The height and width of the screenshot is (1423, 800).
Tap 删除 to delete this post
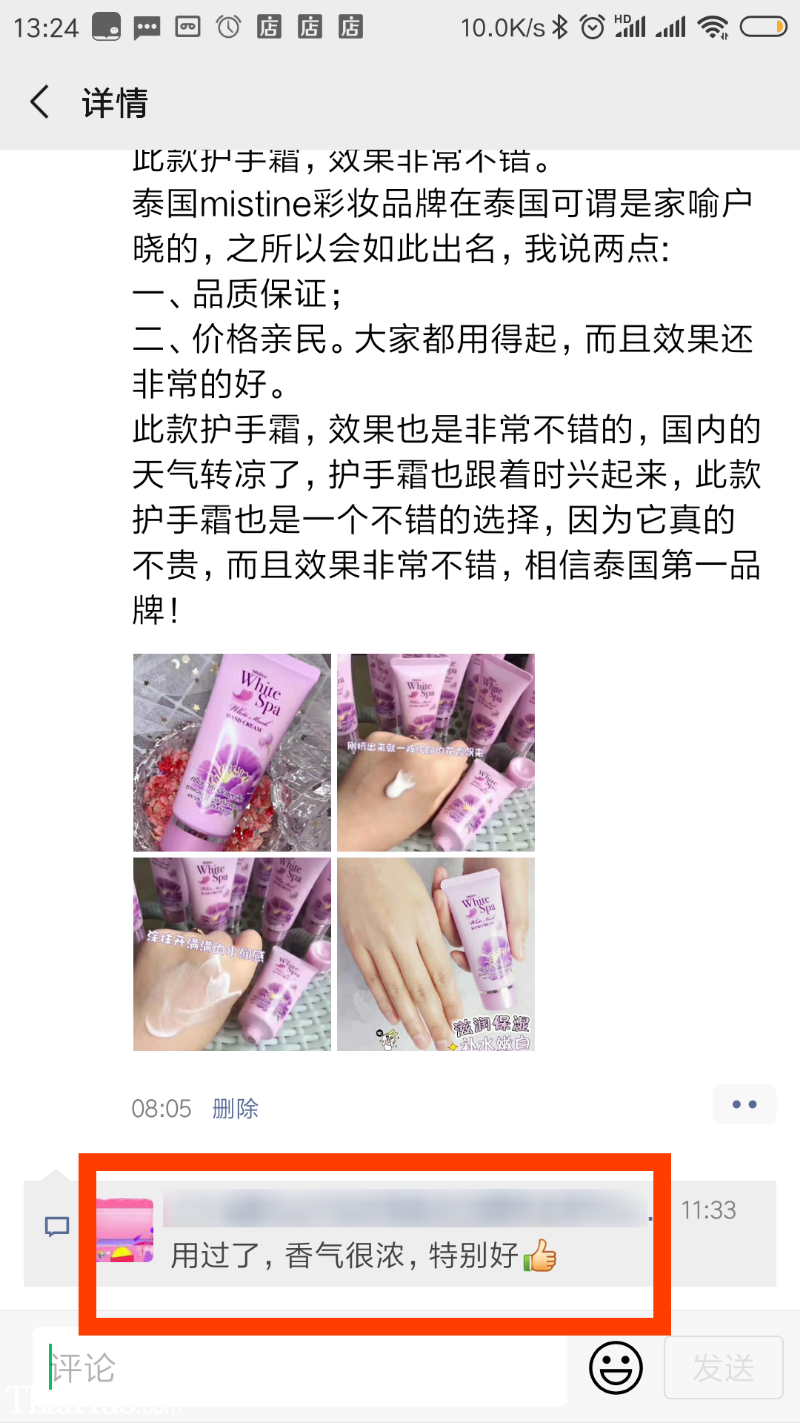[235, 1108]
